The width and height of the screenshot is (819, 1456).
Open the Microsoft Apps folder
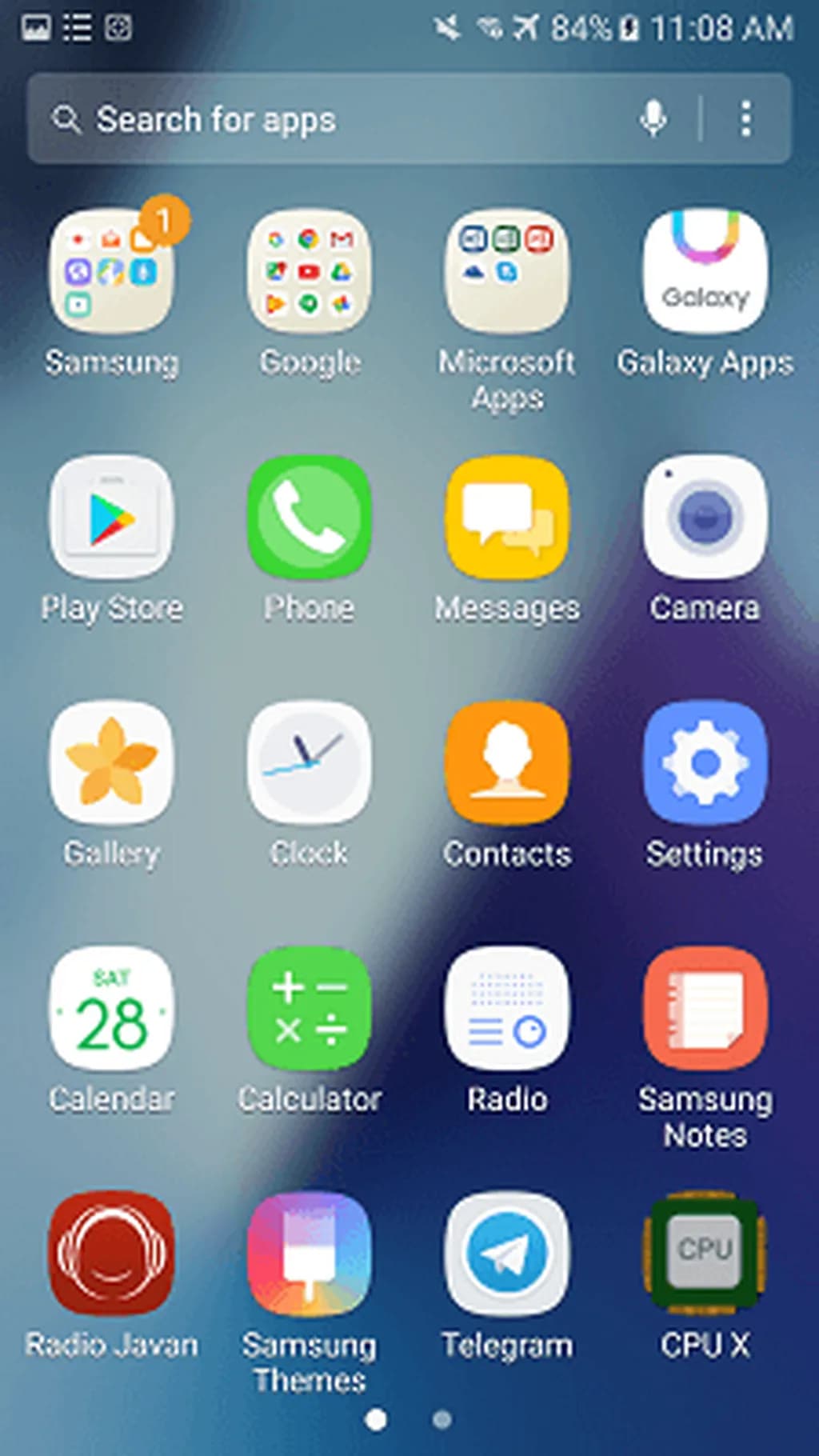point(507,272)
